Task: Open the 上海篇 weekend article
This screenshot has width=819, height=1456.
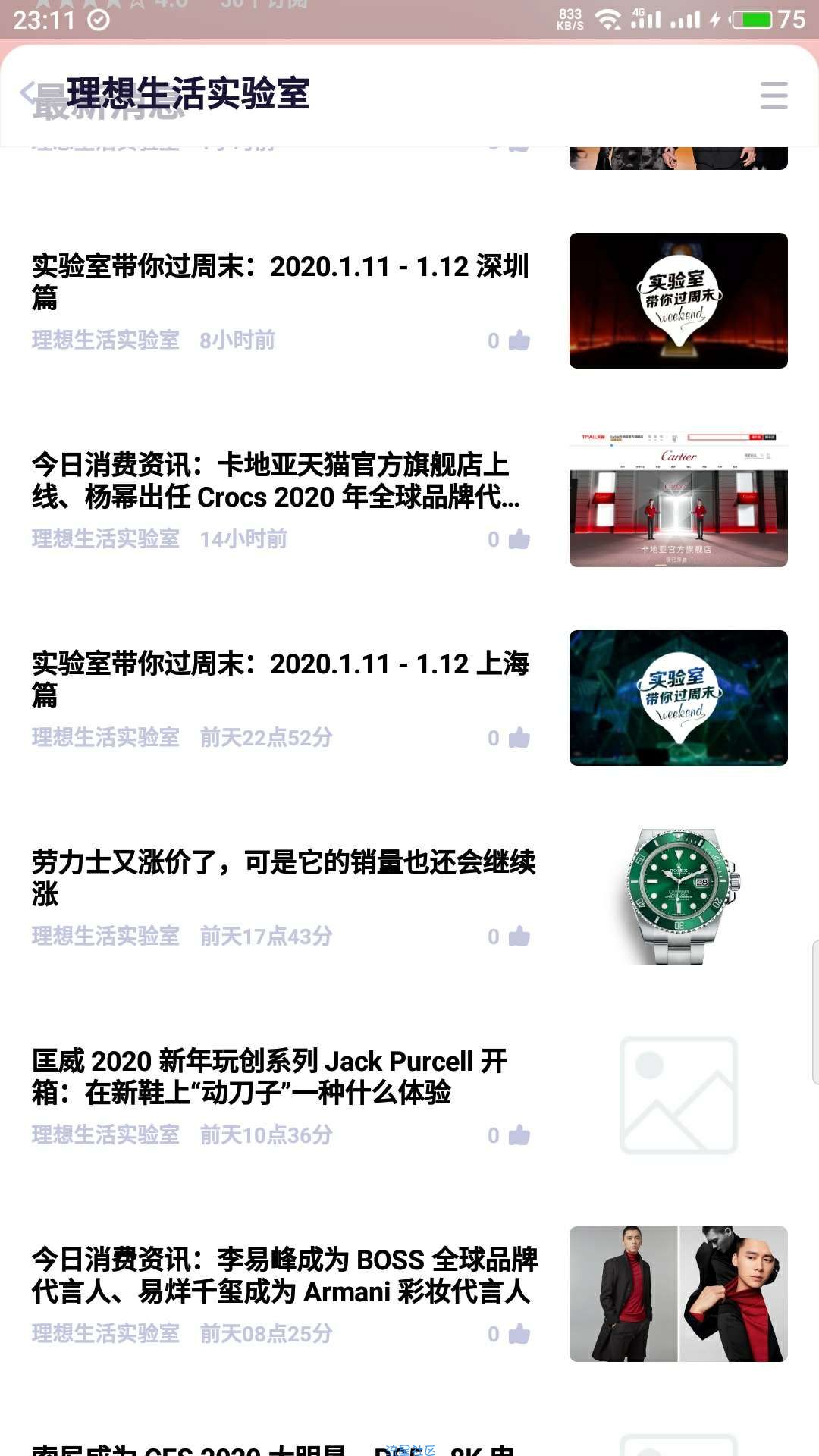Action: 281,679
